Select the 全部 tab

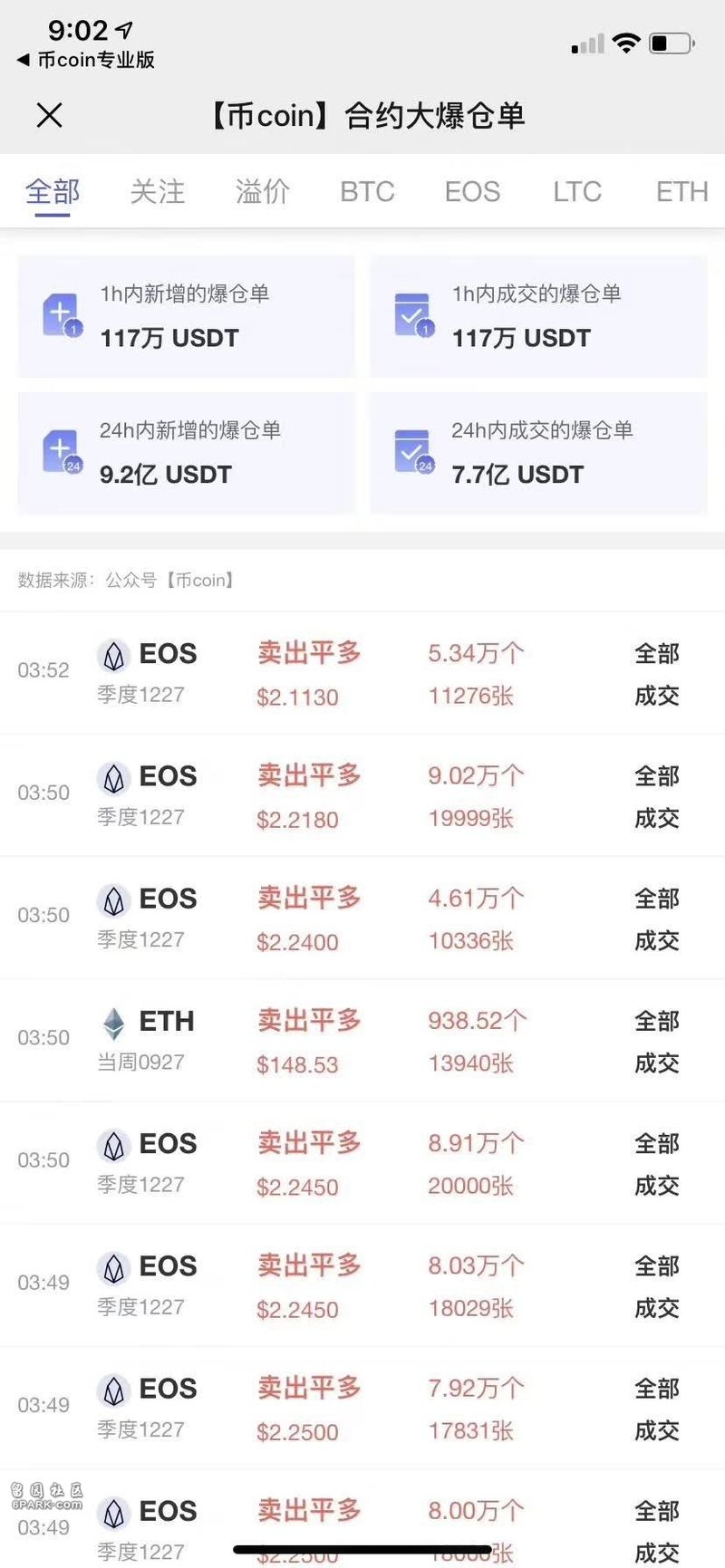pyautogui.click(x=53, y=192)
